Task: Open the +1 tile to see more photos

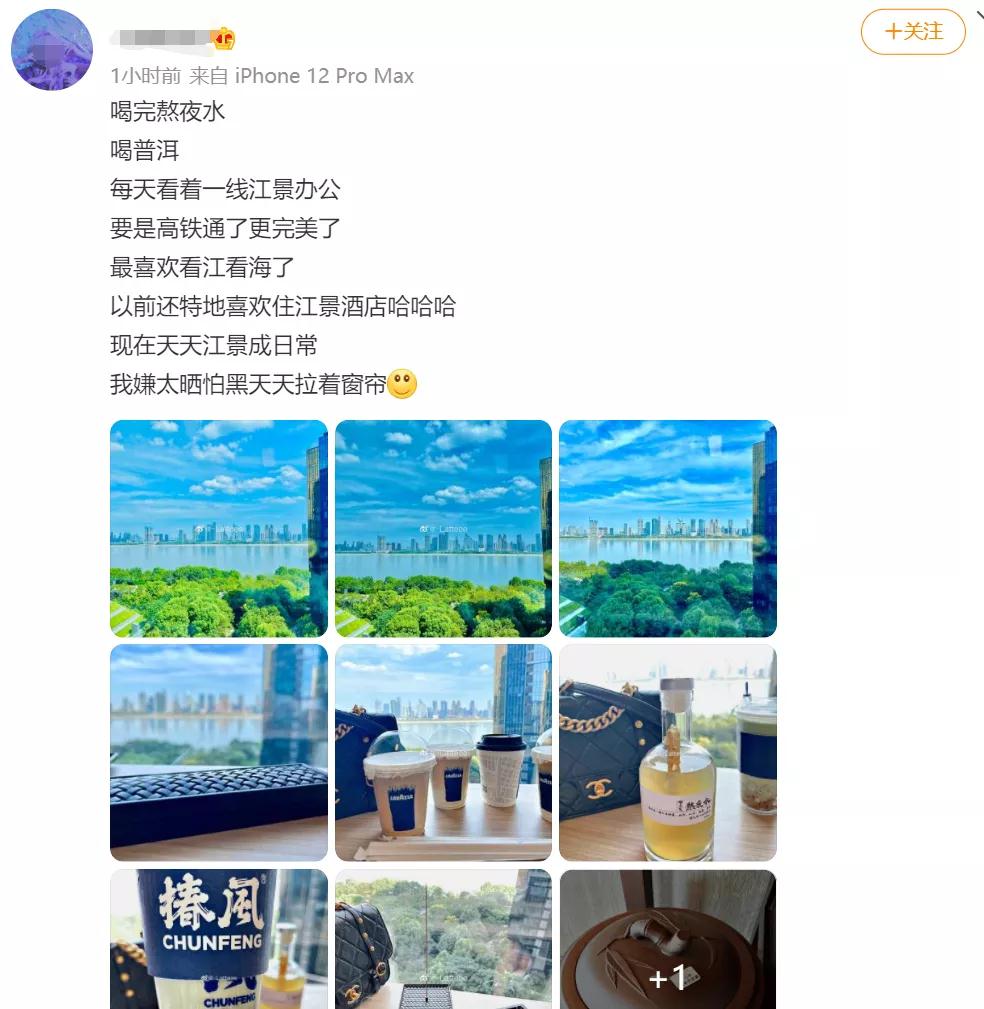Action: pyautogui.click(x=667, y=940)
